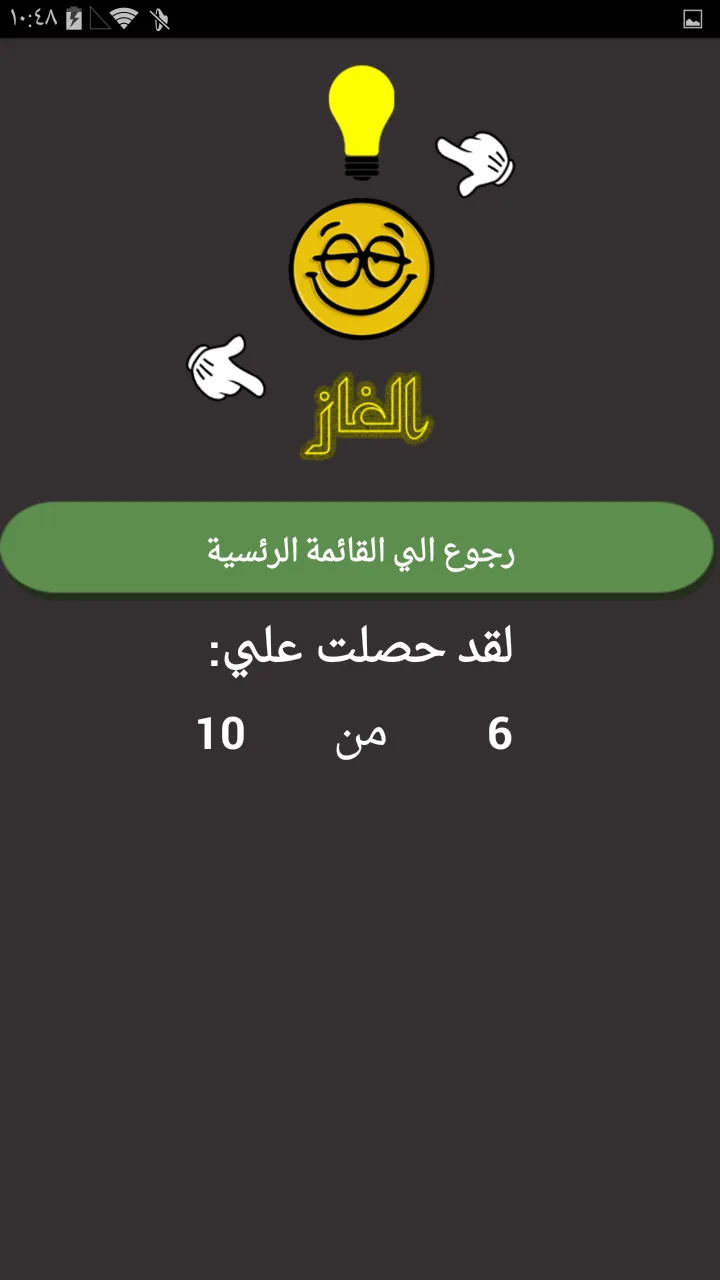Tap the bulb's gray base beneath the lightbulb
This screenshot has height=1280, width=720.
click(x=362, y=165)
